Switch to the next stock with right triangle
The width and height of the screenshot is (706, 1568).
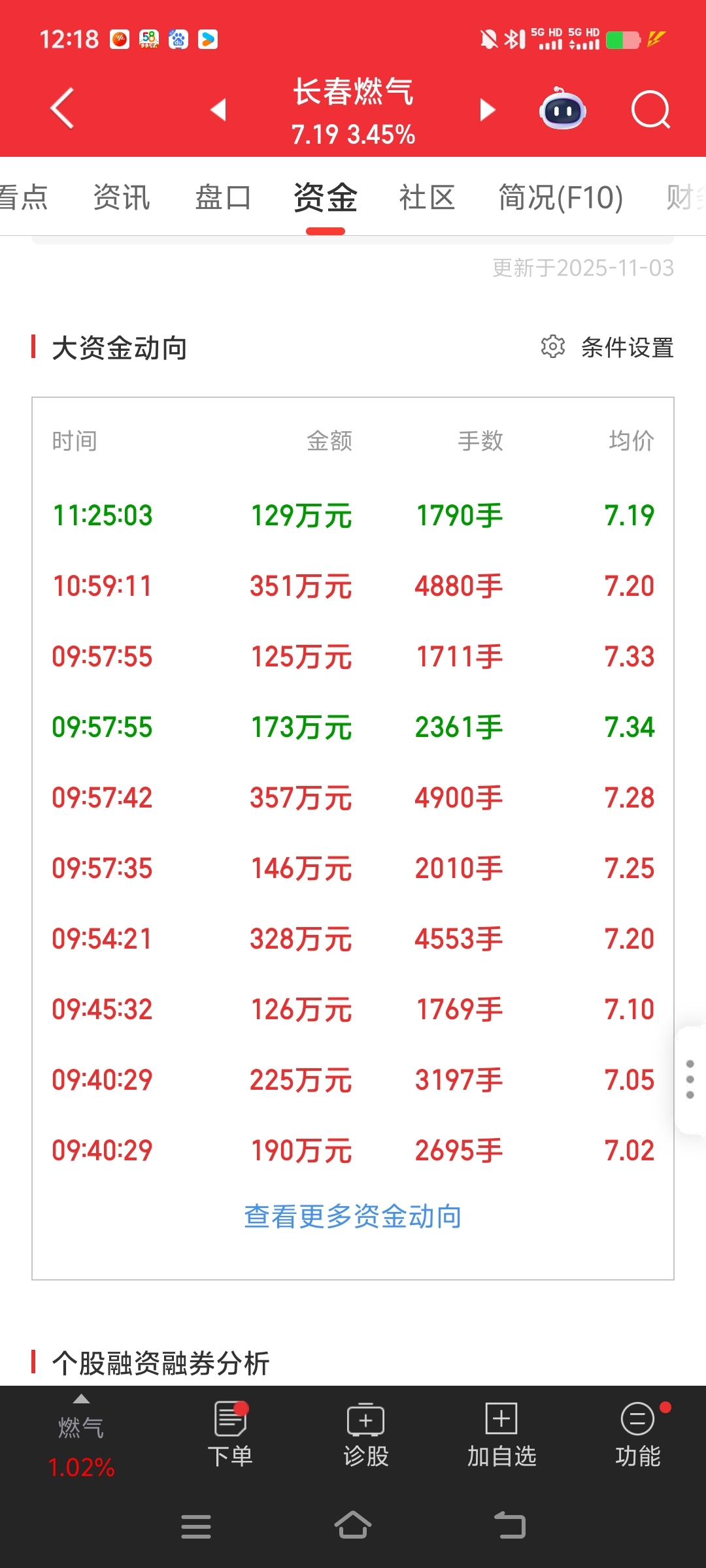click(x=487, y=109)
